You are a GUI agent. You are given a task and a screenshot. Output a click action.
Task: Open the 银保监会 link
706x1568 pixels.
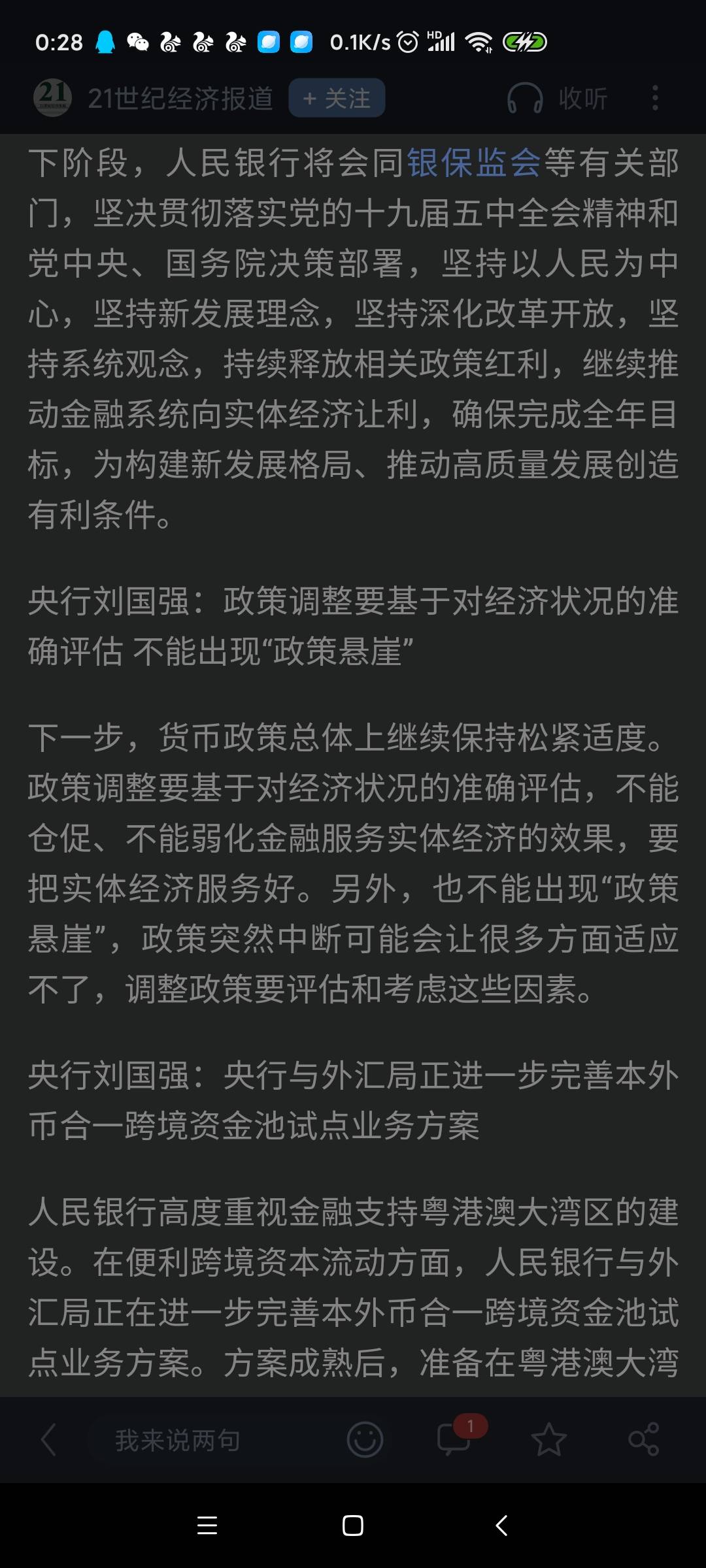(474, 163)
